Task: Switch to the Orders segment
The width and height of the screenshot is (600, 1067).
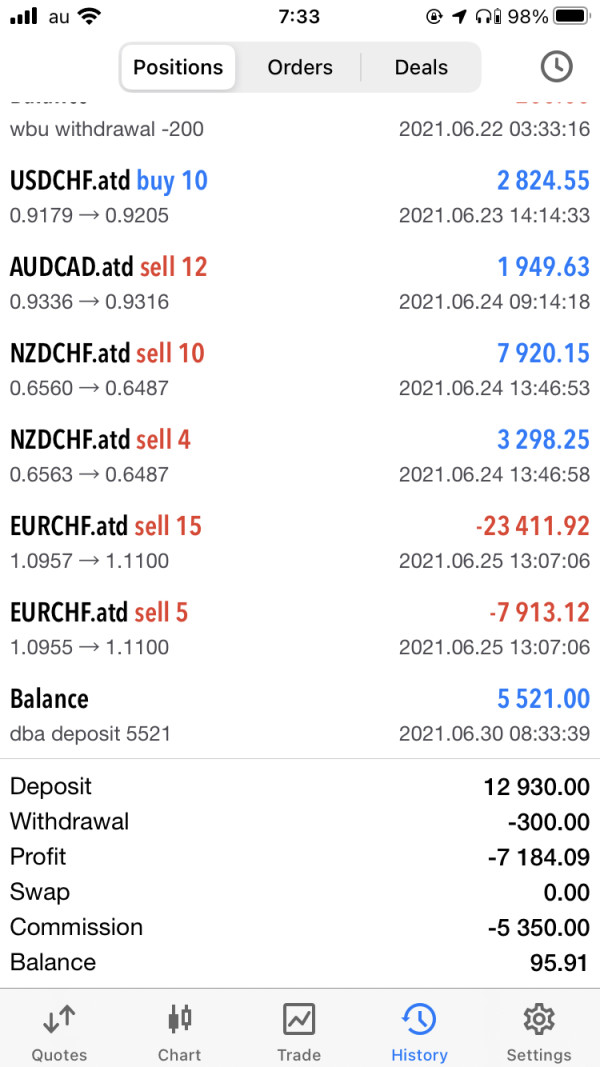Action: coord(300,68)
